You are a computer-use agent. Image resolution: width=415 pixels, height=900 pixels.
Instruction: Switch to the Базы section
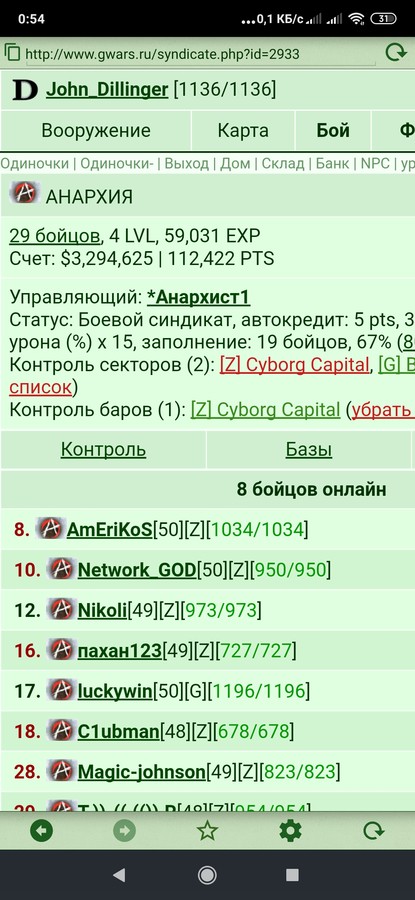click(309, 449)
